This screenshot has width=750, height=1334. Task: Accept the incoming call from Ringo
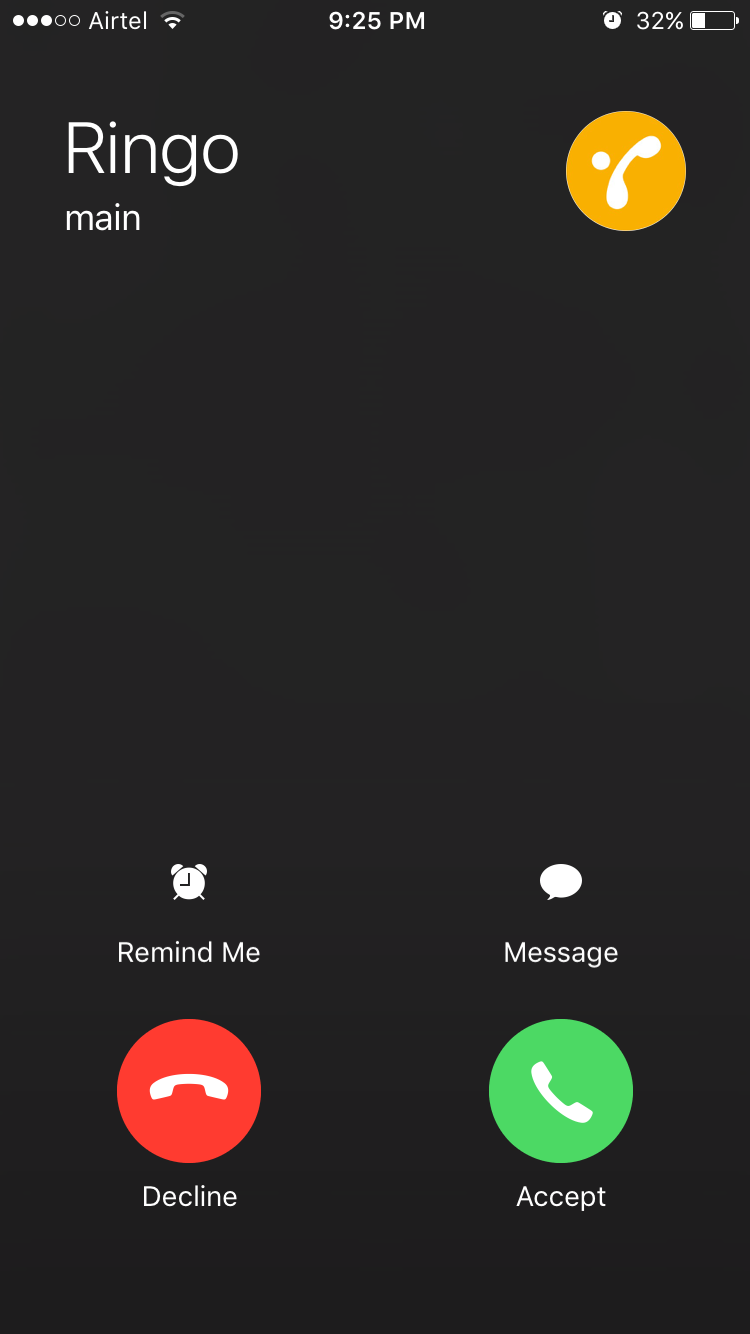(x=560, y=1090)
